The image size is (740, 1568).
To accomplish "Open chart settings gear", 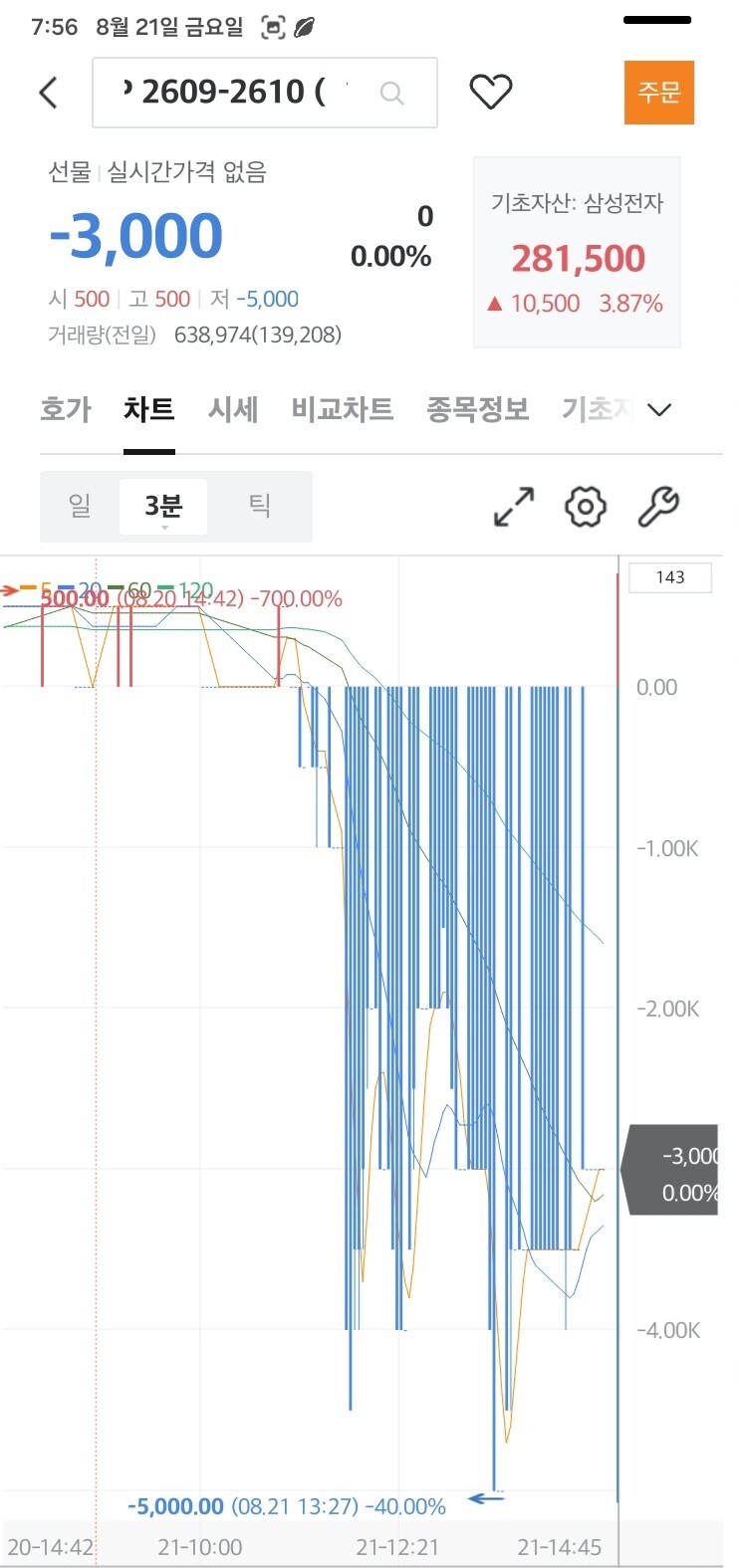I will [586, 507].
